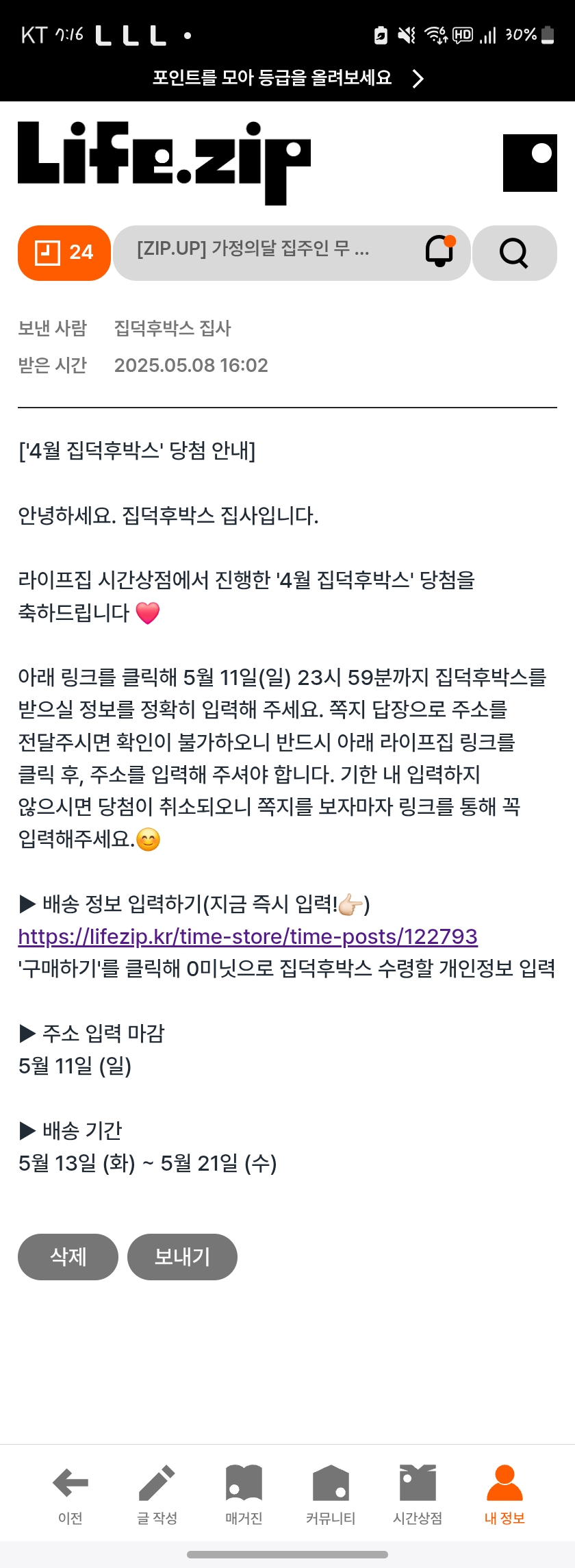Switch to the 매거진 tab
The image size is (575, 1568).
(x=244, y=1495)
